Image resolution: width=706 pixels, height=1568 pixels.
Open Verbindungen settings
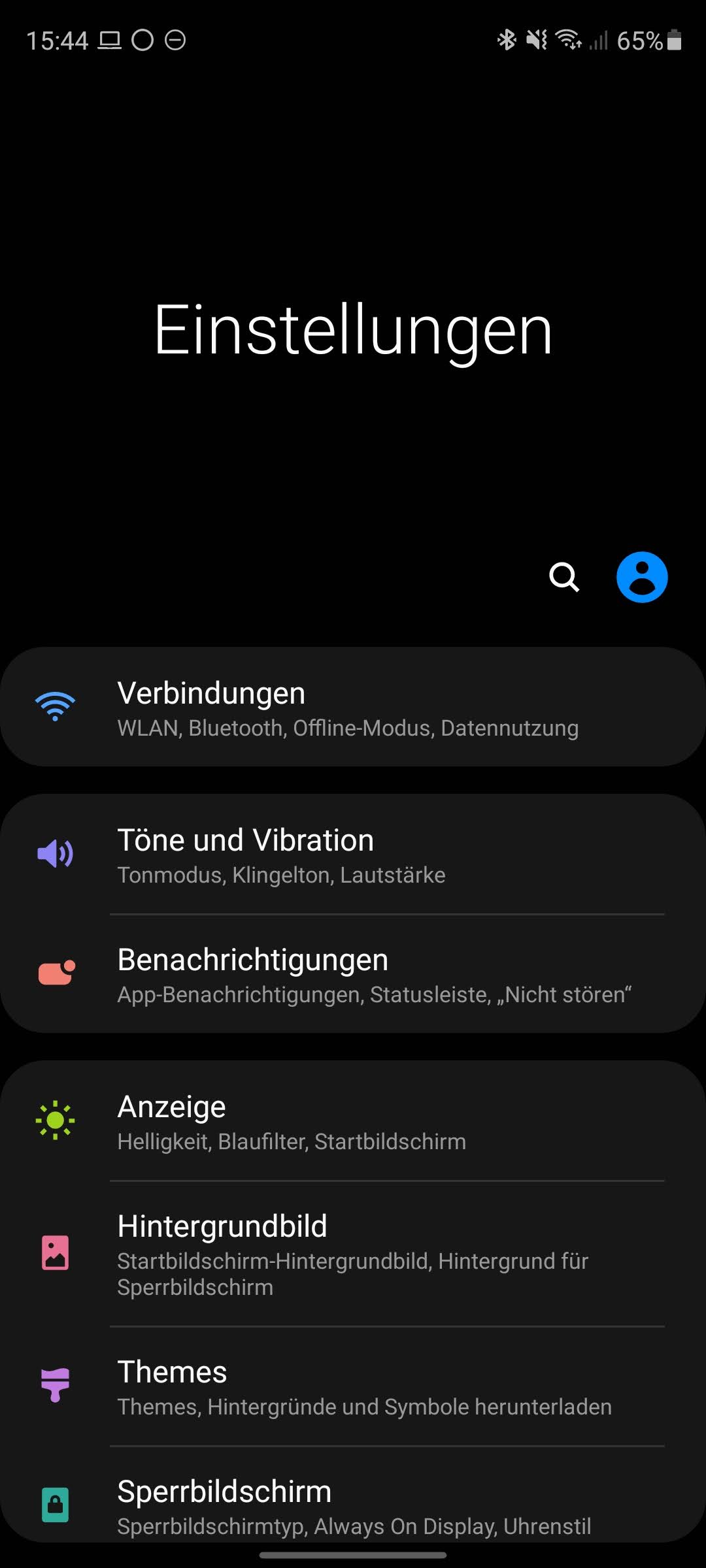click(x=353, y=707)
